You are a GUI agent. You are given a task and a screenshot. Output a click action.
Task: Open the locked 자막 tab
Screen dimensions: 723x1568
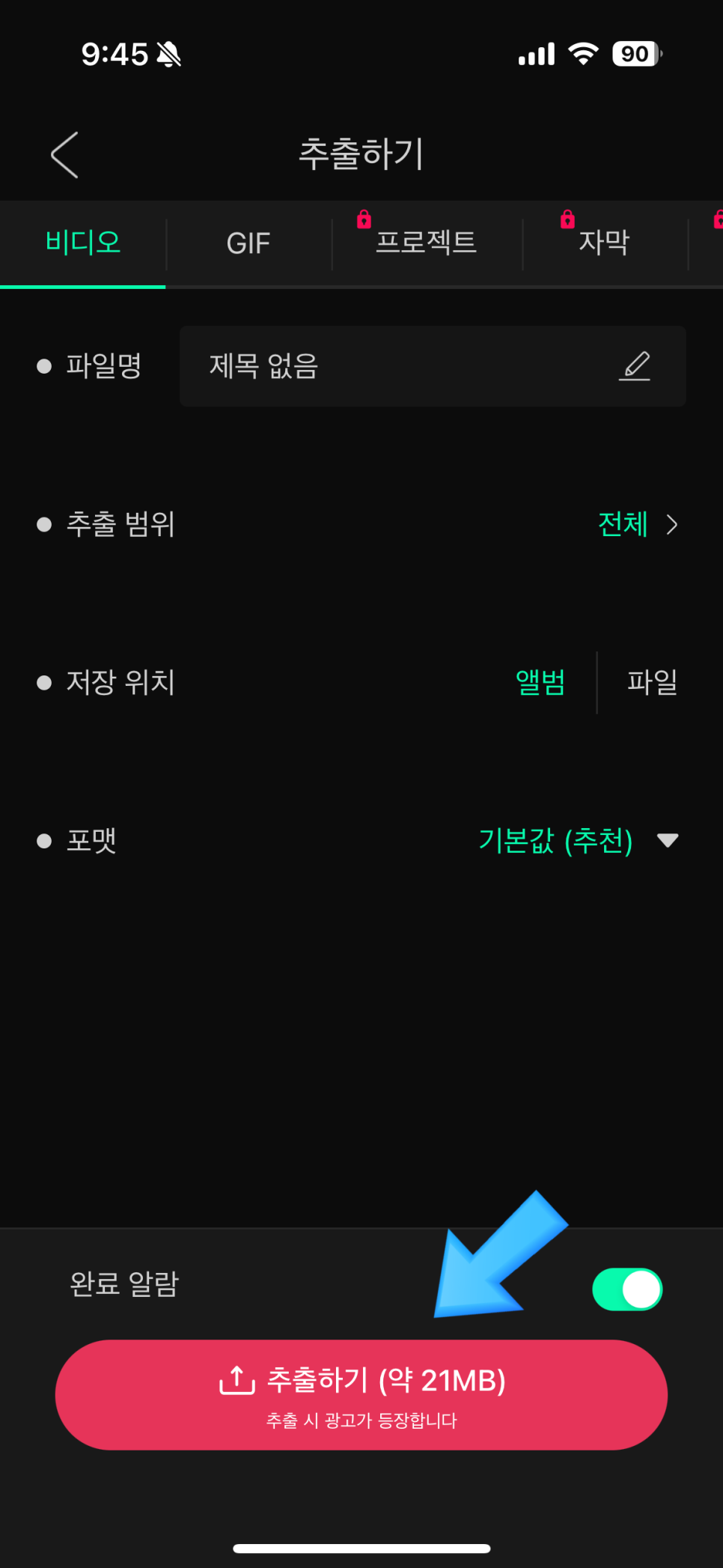[603, 243]
